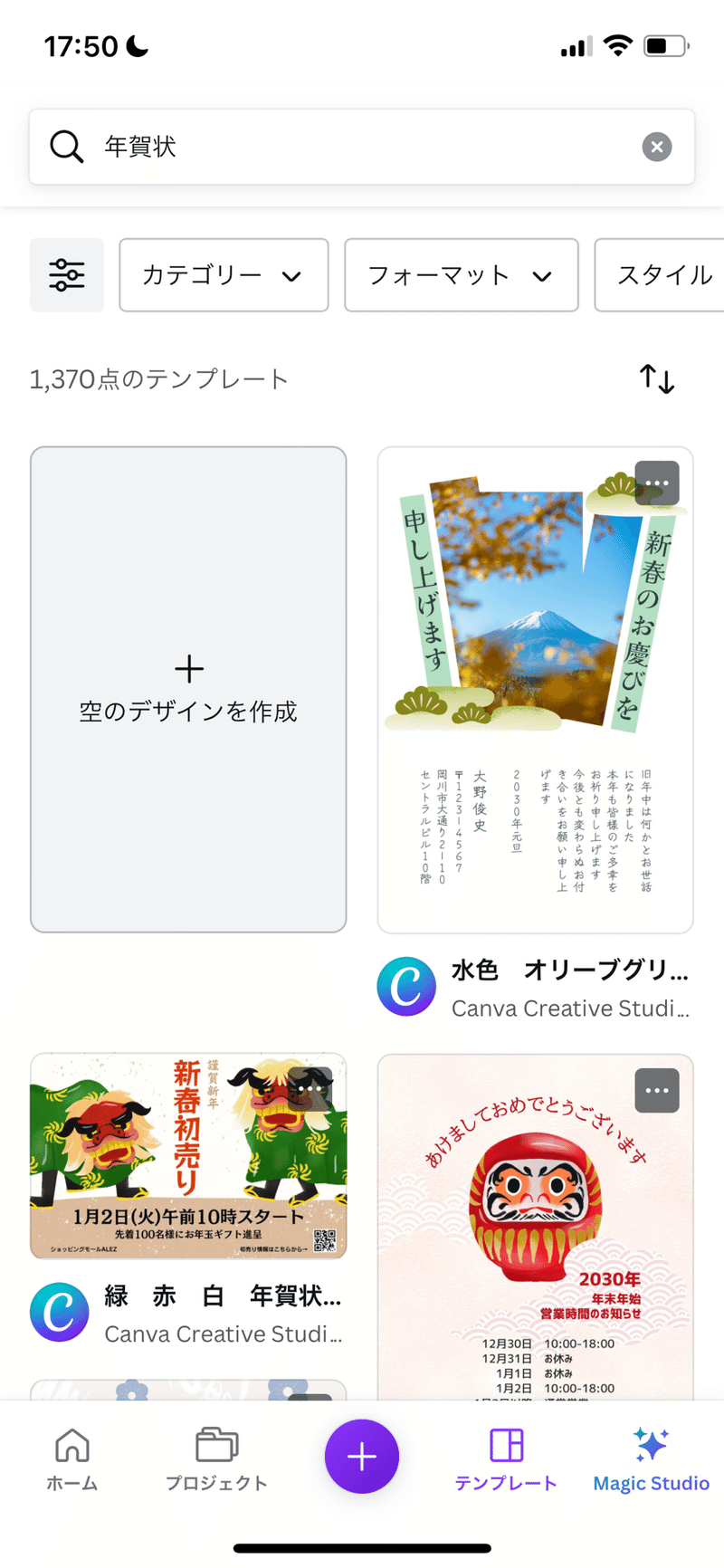
Task: Open the more options on the Mt. Fuji template
Action: tap(657, 483)
